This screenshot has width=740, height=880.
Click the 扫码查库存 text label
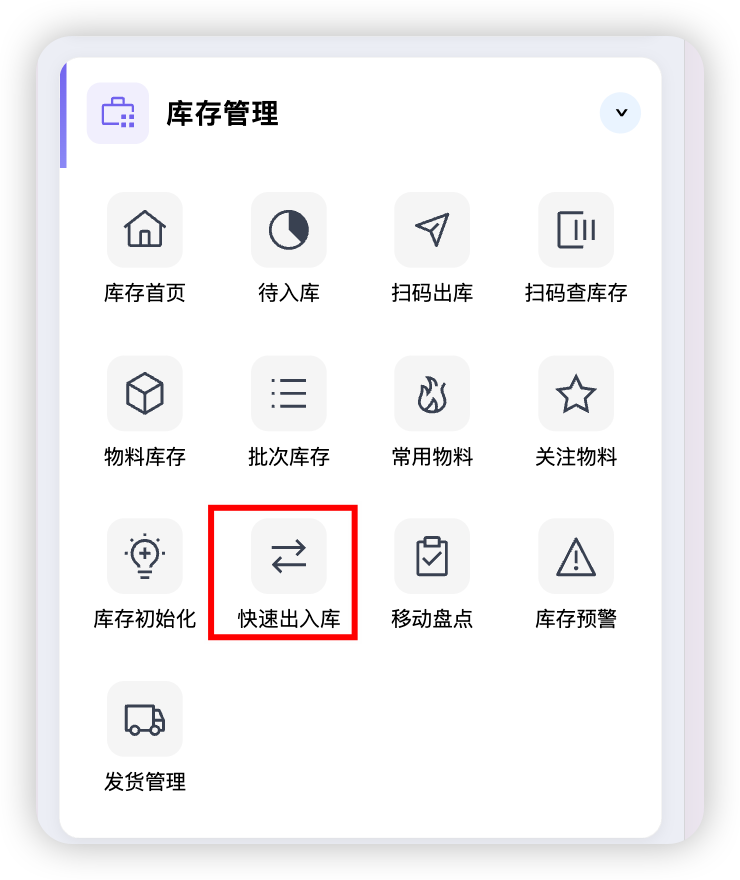point(575,293)
